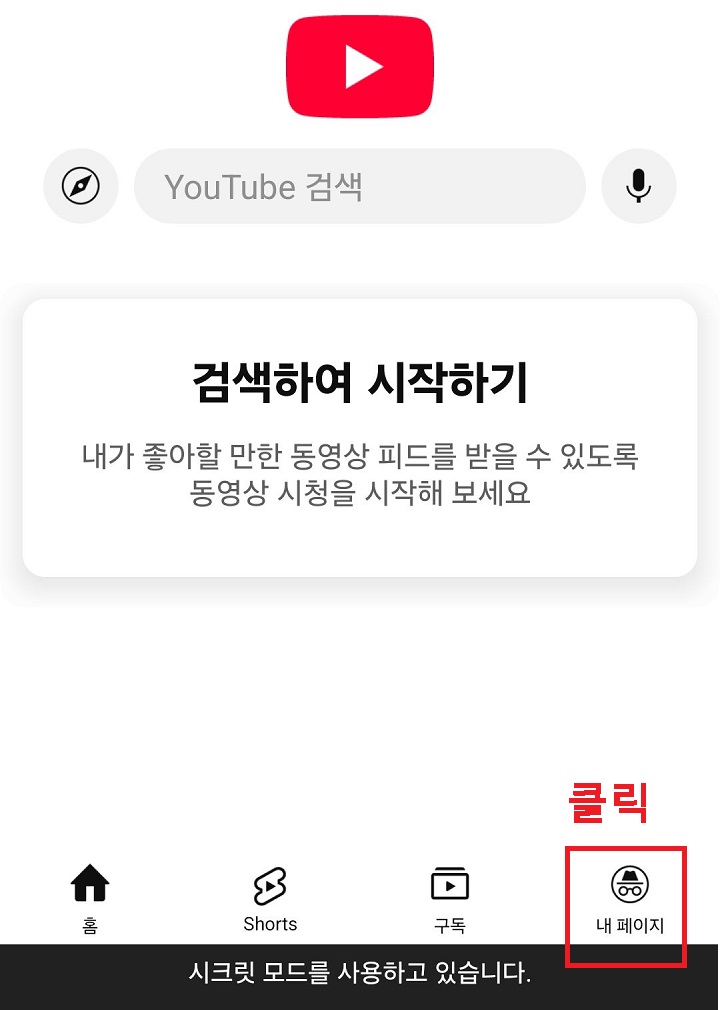This screenshot has height=1010, width=720.
Task: Select the 홈 tab
Action: (89, 900)
